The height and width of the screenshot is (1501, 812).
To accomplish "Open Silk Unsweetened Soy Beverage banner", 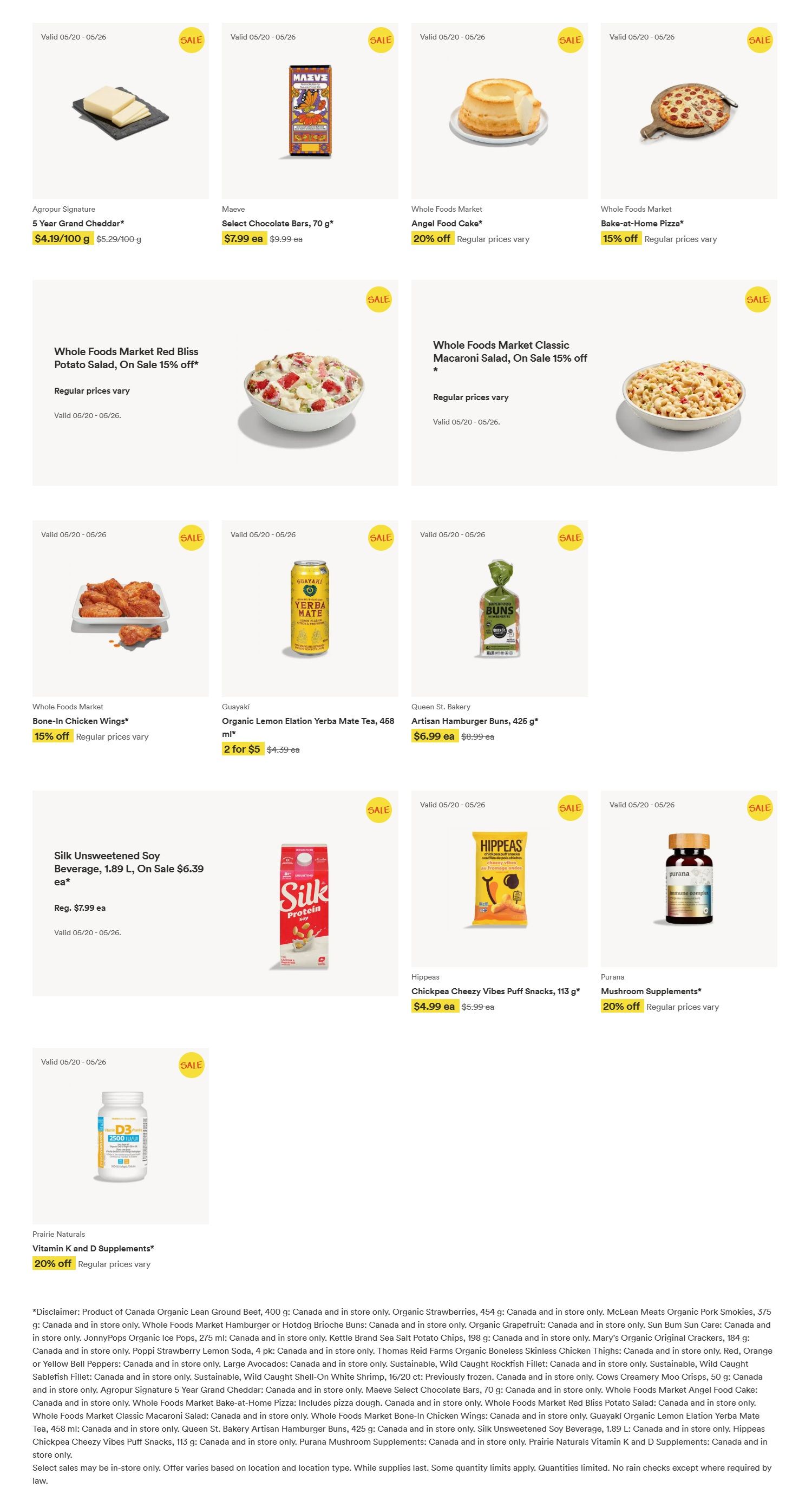I will [x=215, y=893].
